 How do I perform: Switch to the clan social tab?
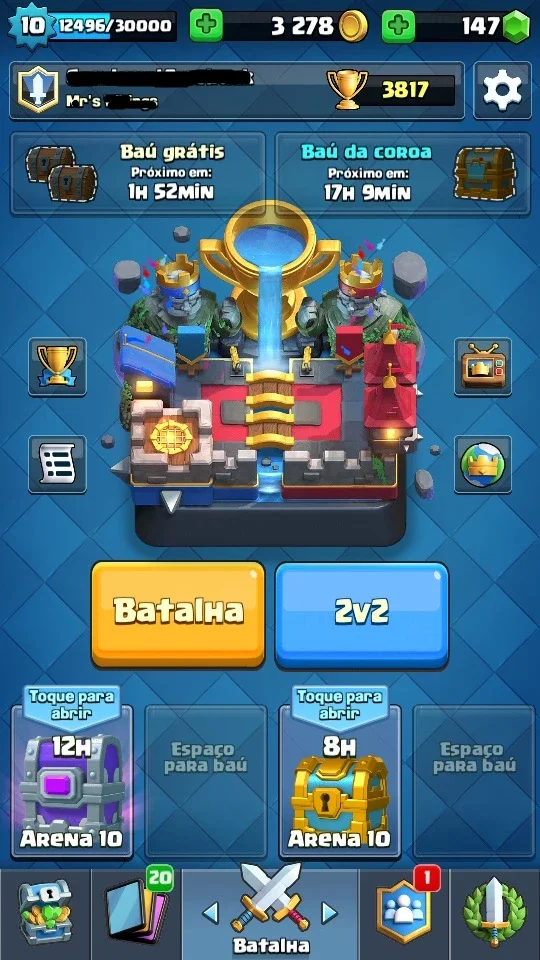(404, 914)
